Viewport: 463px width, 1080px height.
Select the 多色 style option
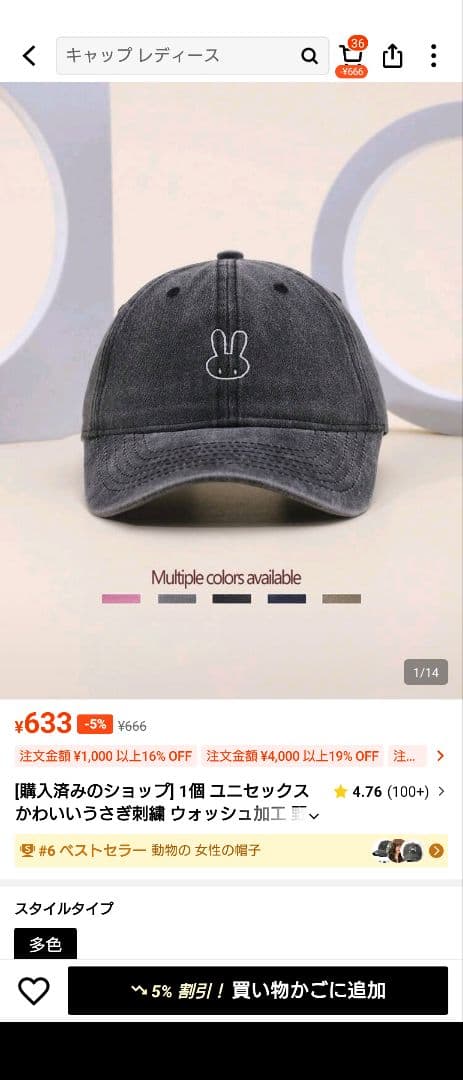coord(45,944)
